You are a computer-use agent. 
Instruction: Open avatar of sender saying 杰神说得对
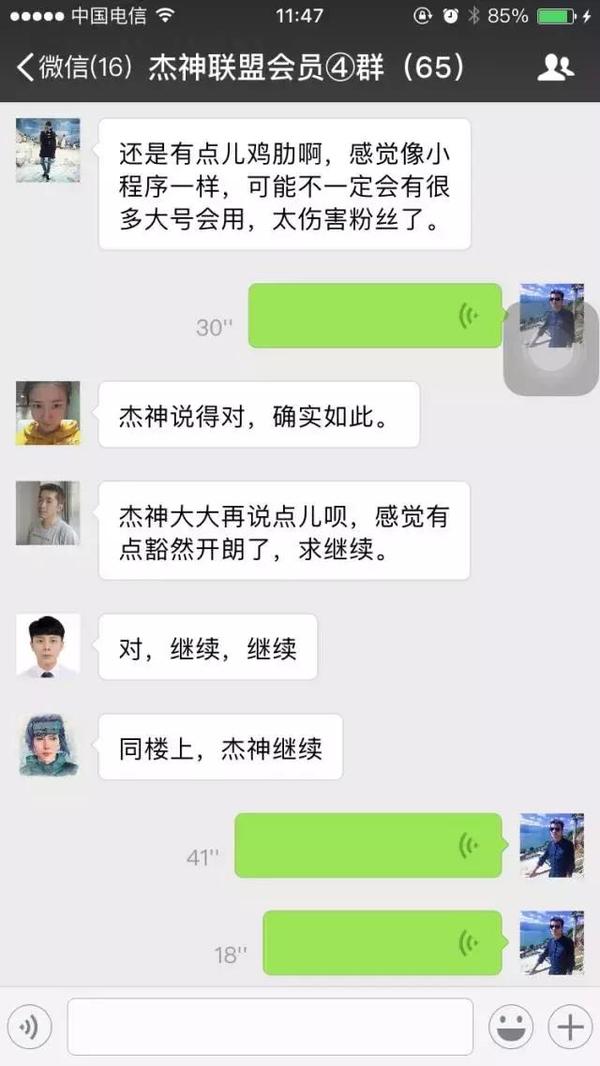(47, 413)
